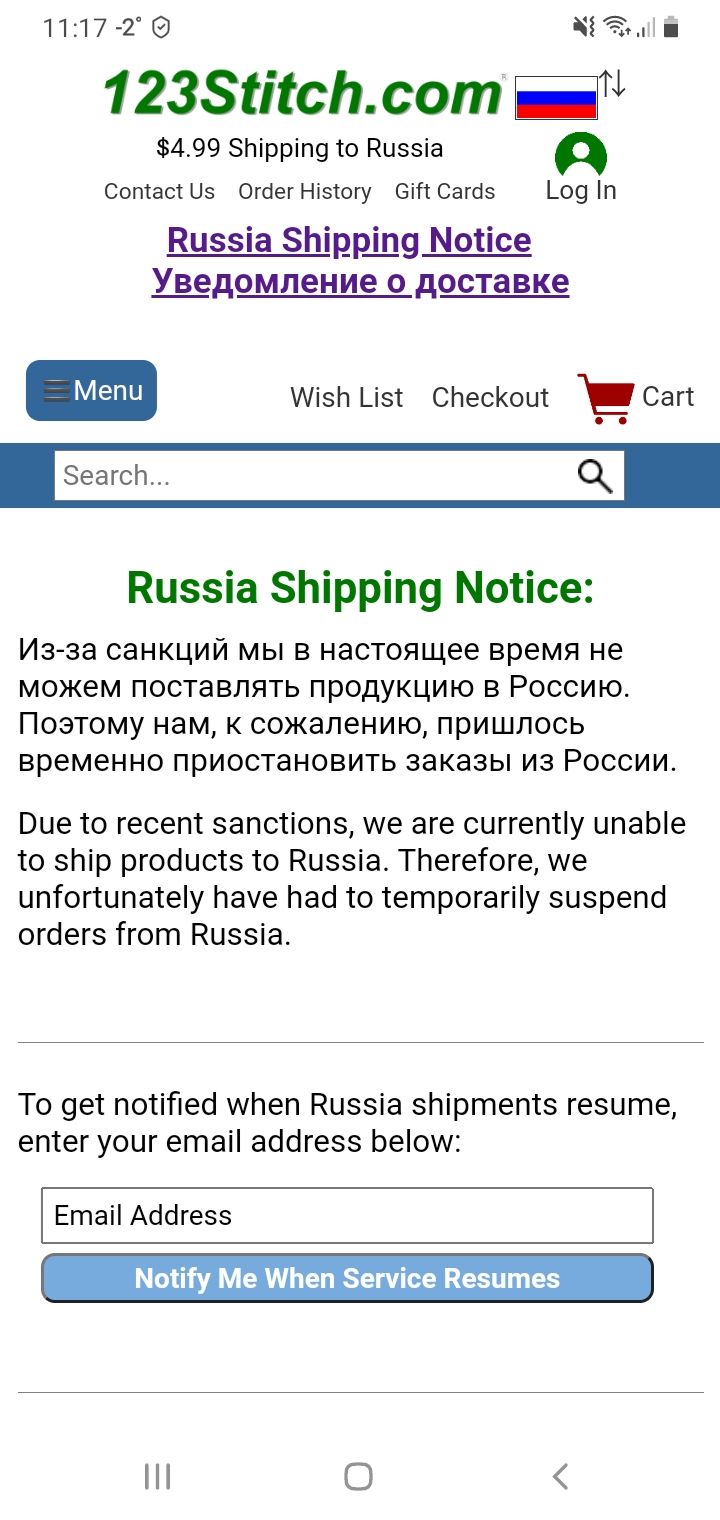The image size is (720, 1520).
Task: Change country via the Russian flag
Action: point(556,98)
